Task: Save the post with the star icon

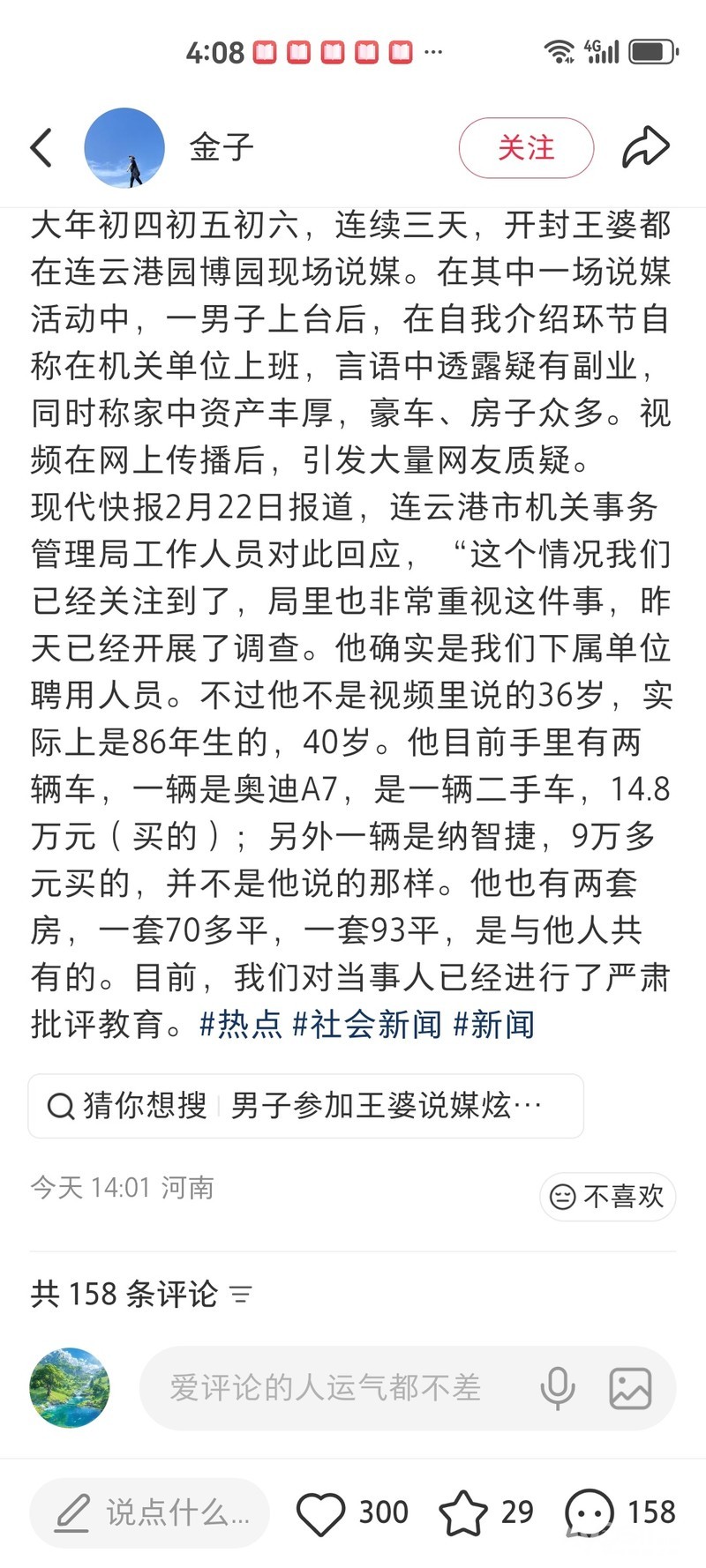Action: (463, 1512)
